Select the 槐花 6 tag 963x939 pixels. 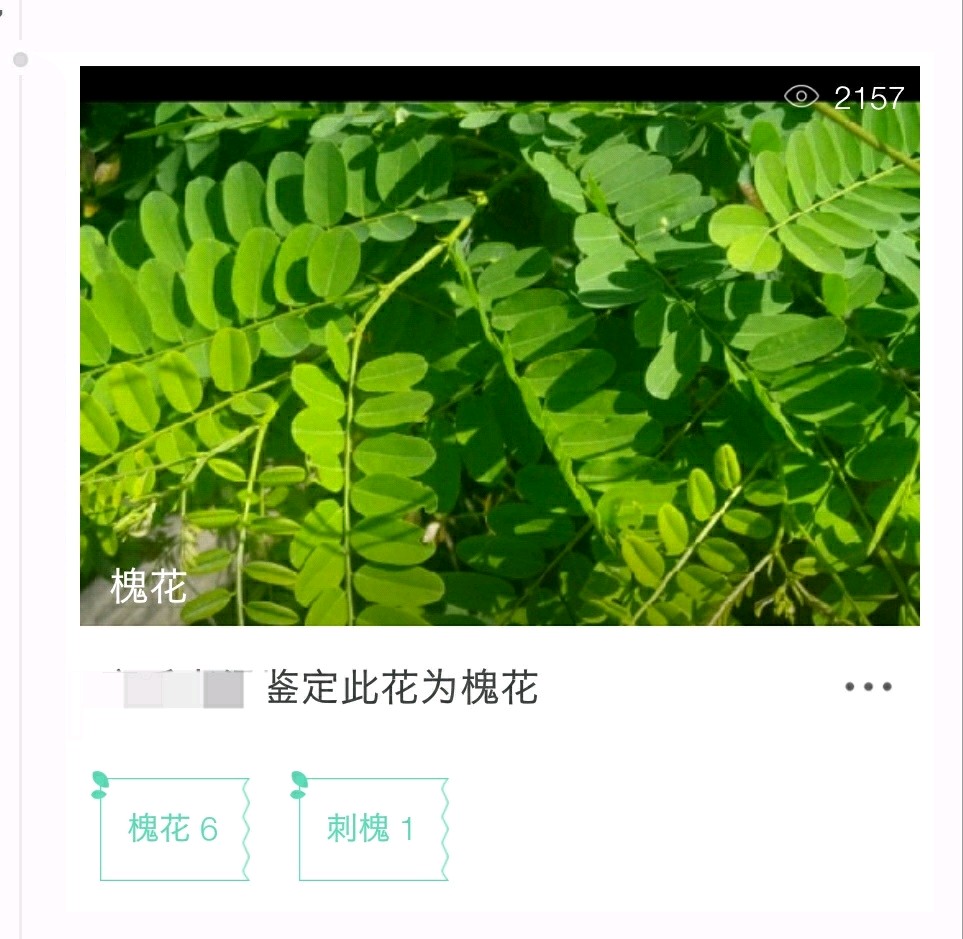tap(173, 829)
